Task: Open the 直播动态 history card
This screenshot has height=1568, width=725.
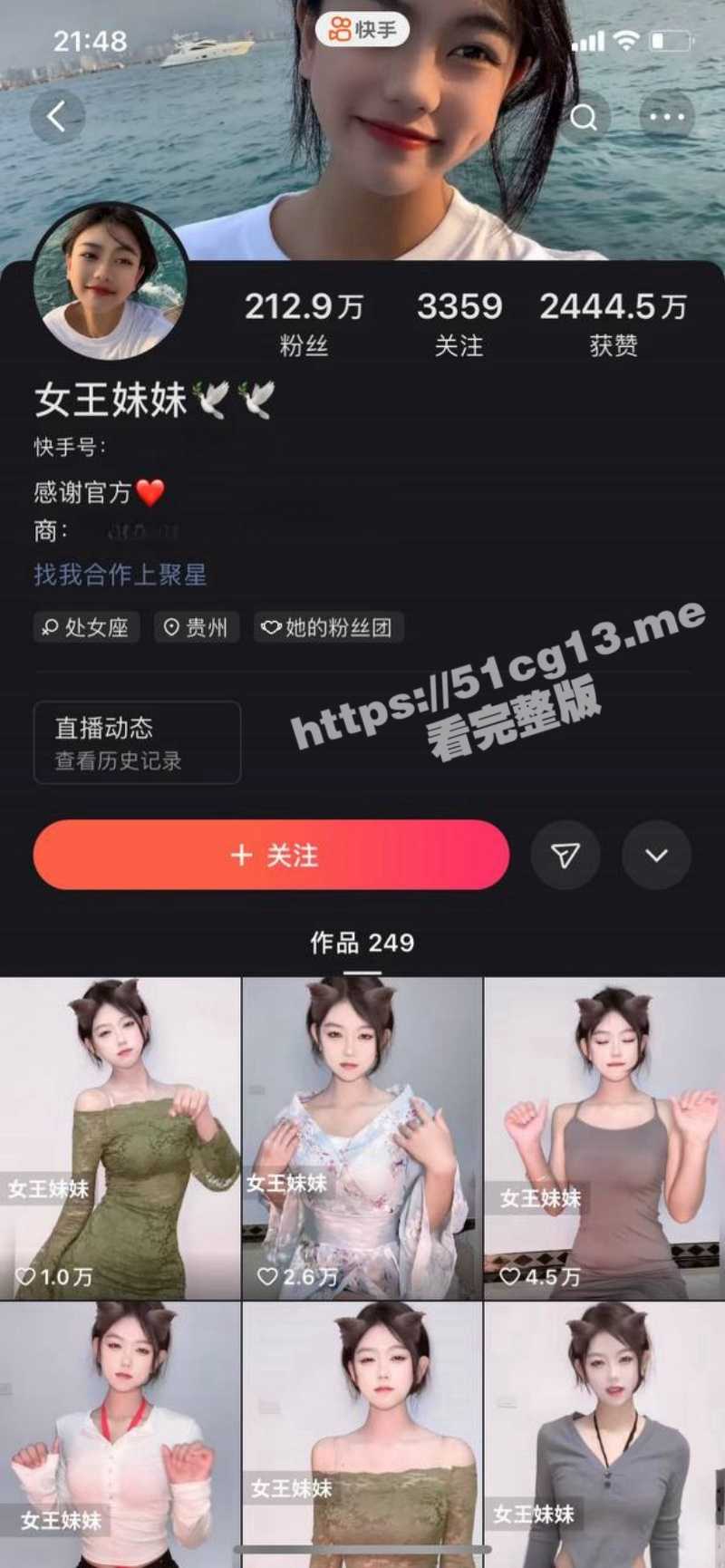Action: click(137, 742)
